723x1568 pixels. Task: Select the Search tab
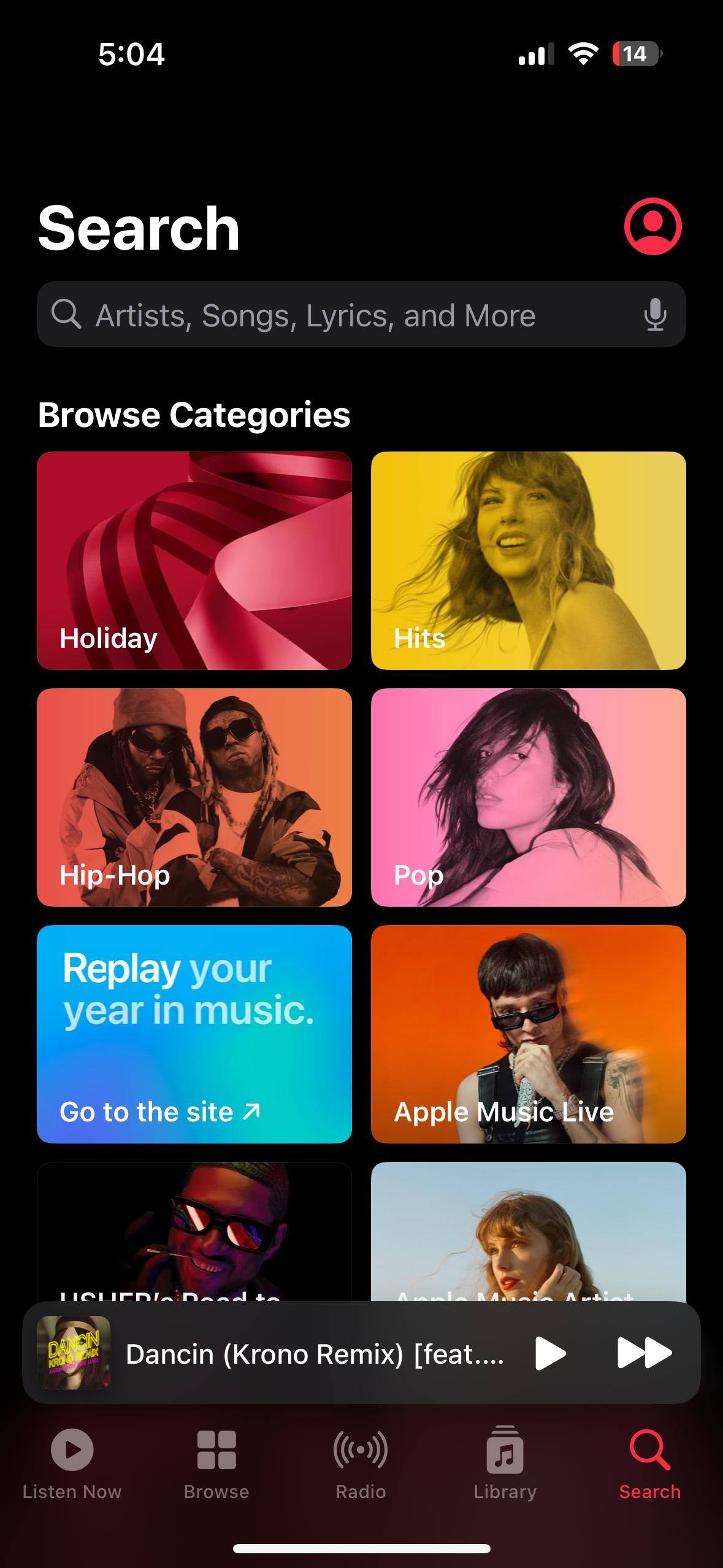(649, 1462)
